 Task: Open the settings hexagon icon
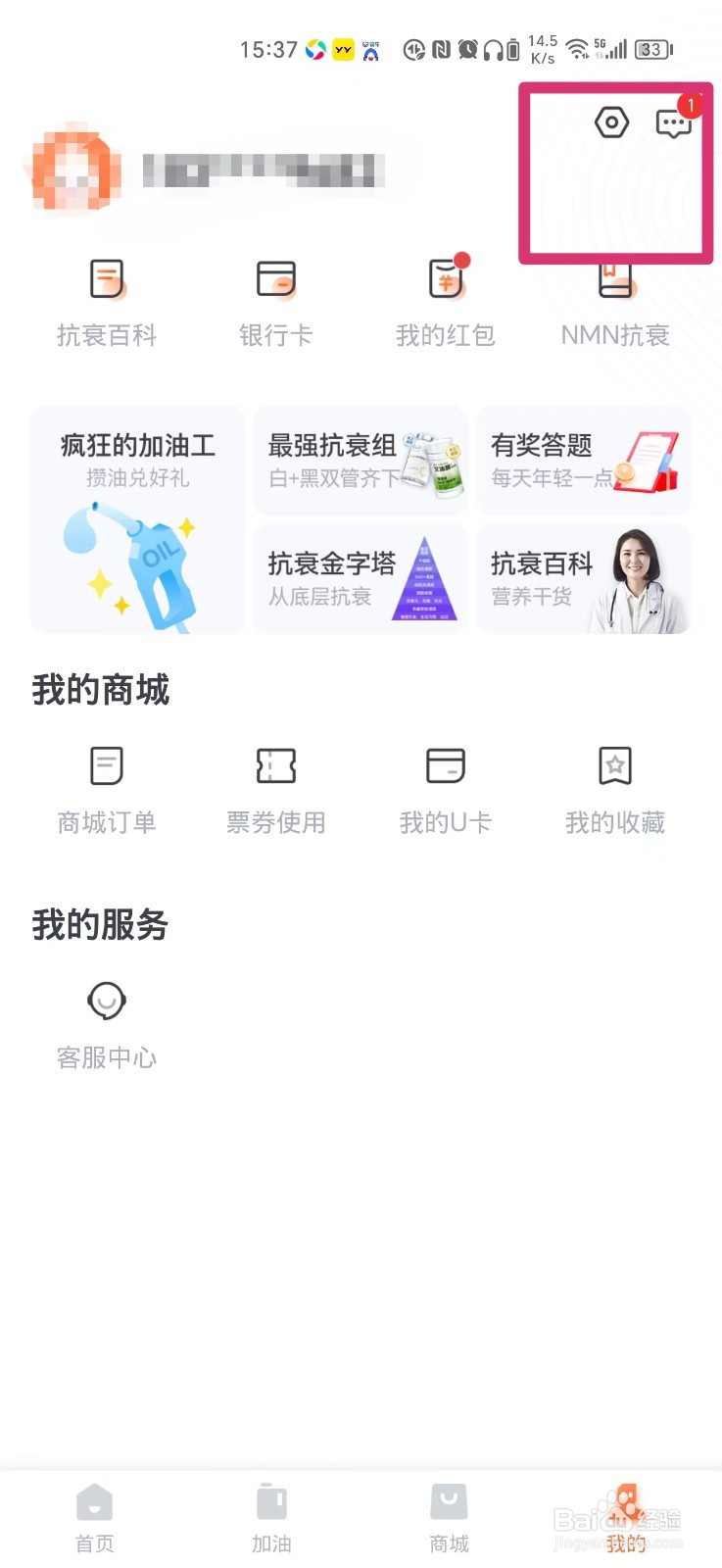611,122
